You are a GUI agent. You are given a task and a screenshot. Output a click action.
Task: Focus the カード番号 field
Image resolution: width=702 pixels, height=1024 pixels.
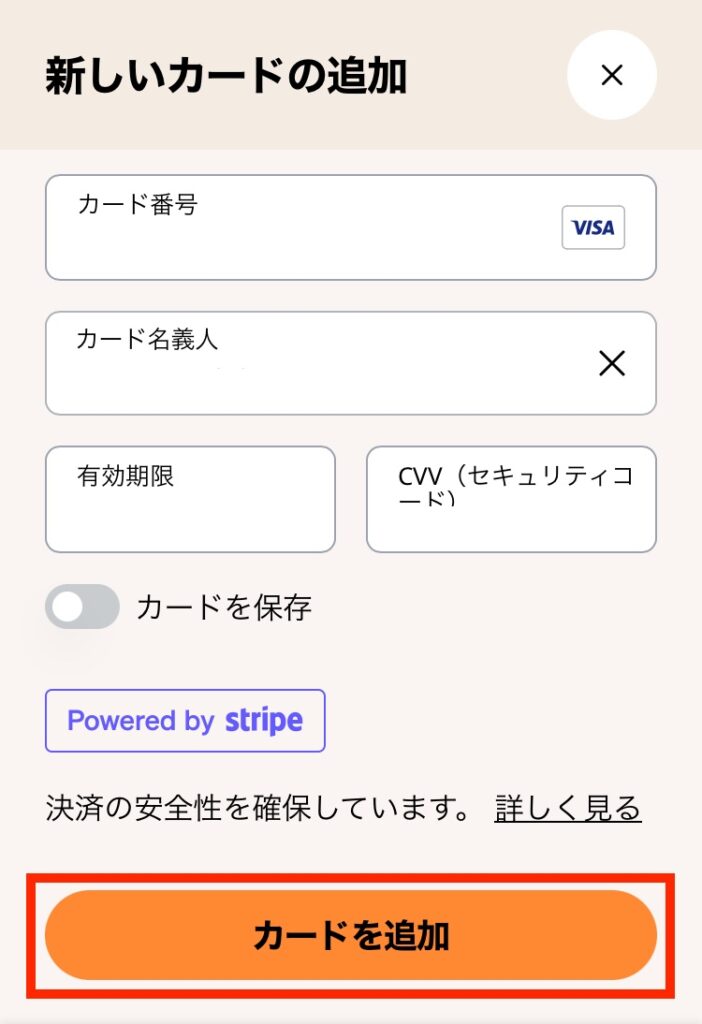[300, 240]
